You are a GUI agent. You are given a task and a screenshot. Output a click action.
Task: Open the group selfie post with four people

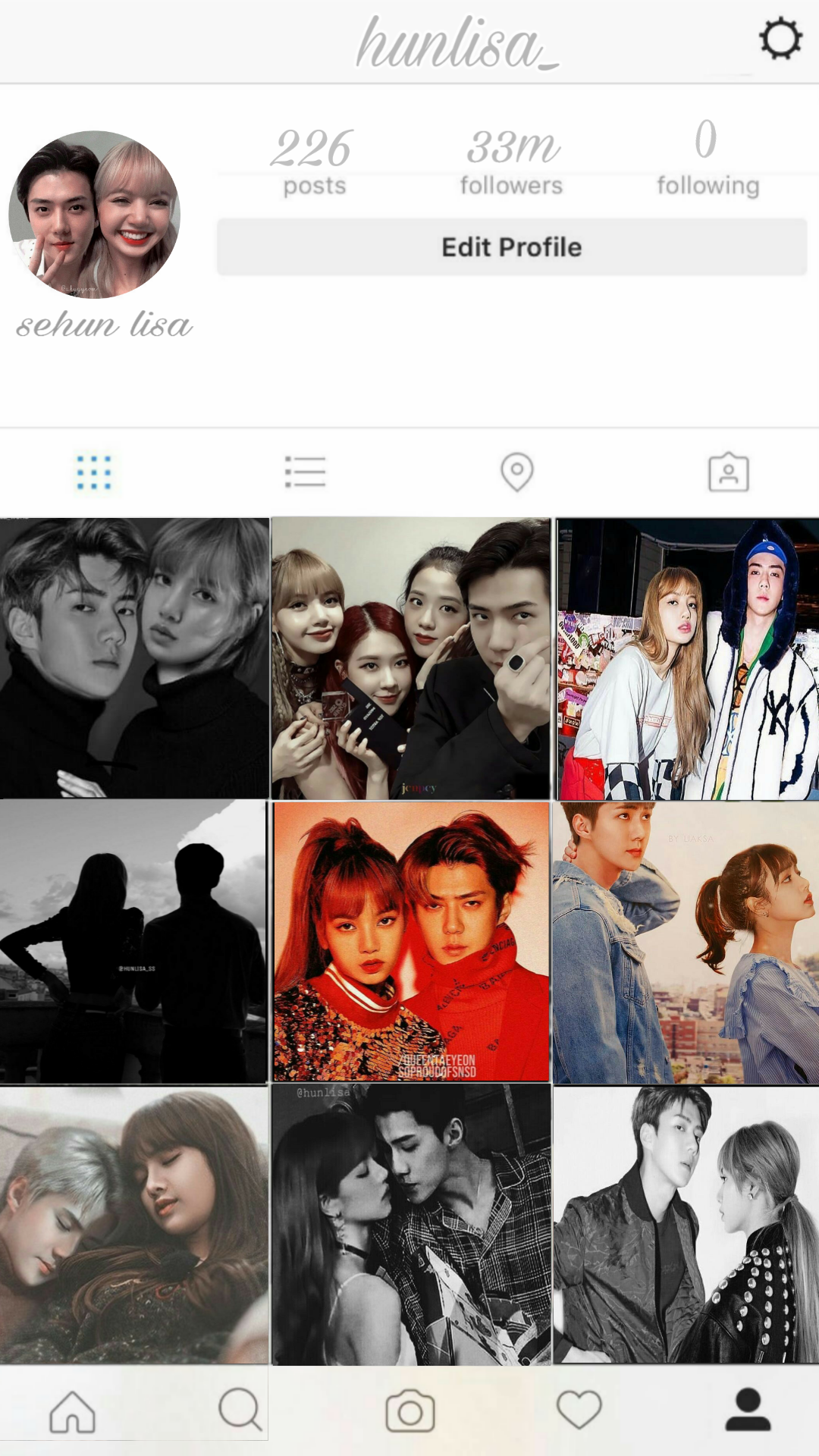click(411, 658)
